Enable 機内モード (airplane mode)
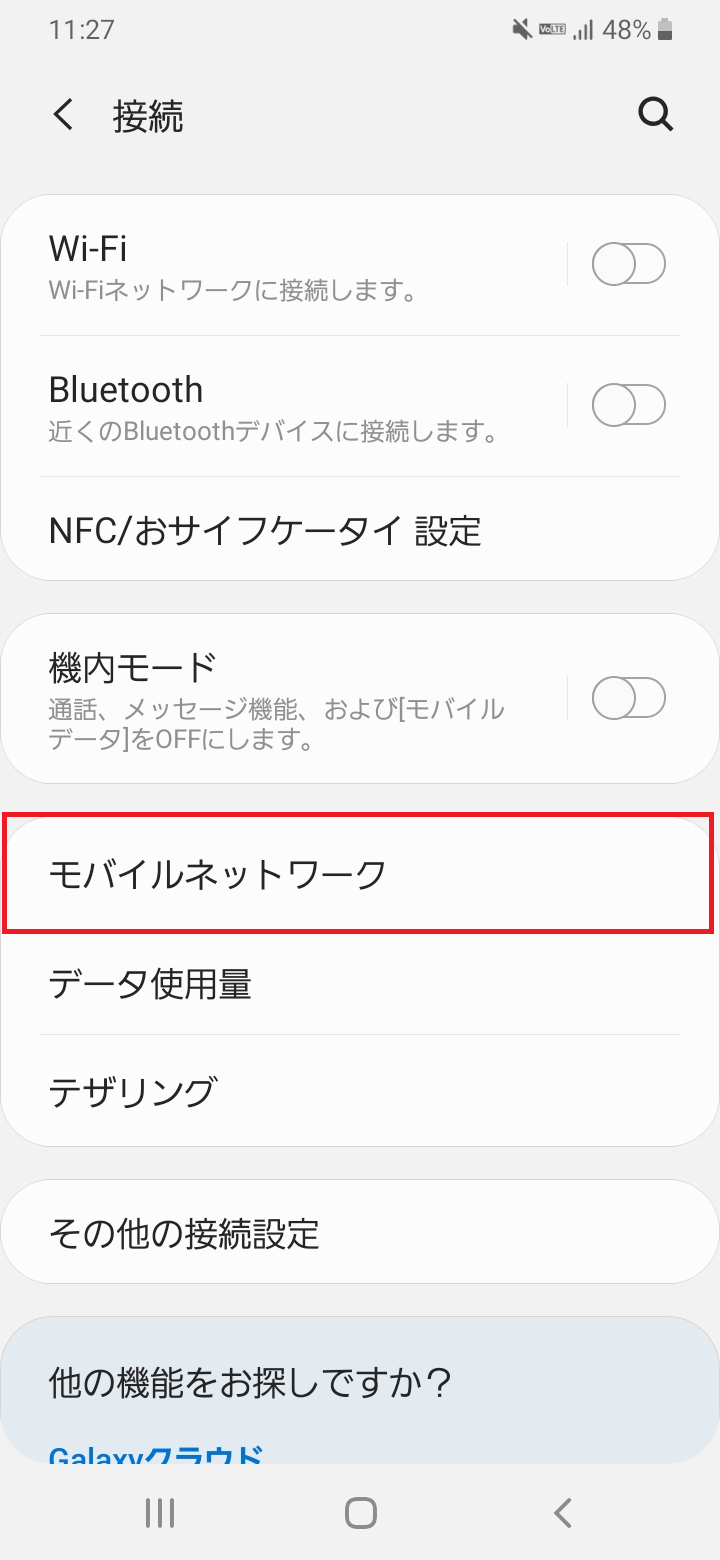The height and width of the screenshot is (1560, 720). pos(628,698)
